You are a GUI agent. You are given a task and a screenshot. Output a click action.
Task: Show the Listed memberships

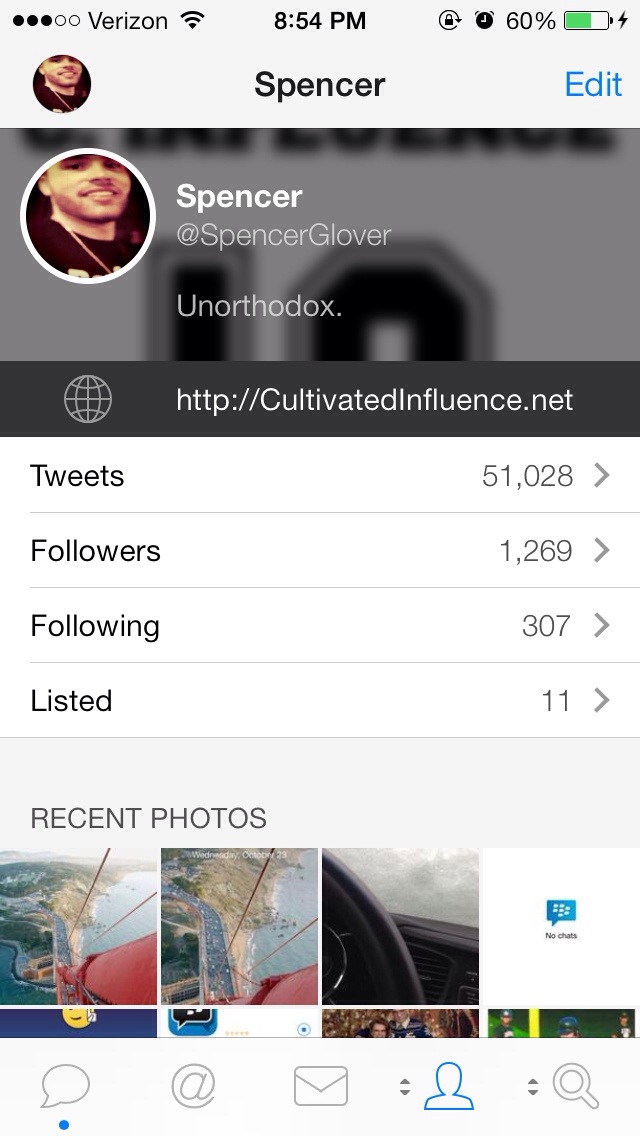tap(320, 701)
